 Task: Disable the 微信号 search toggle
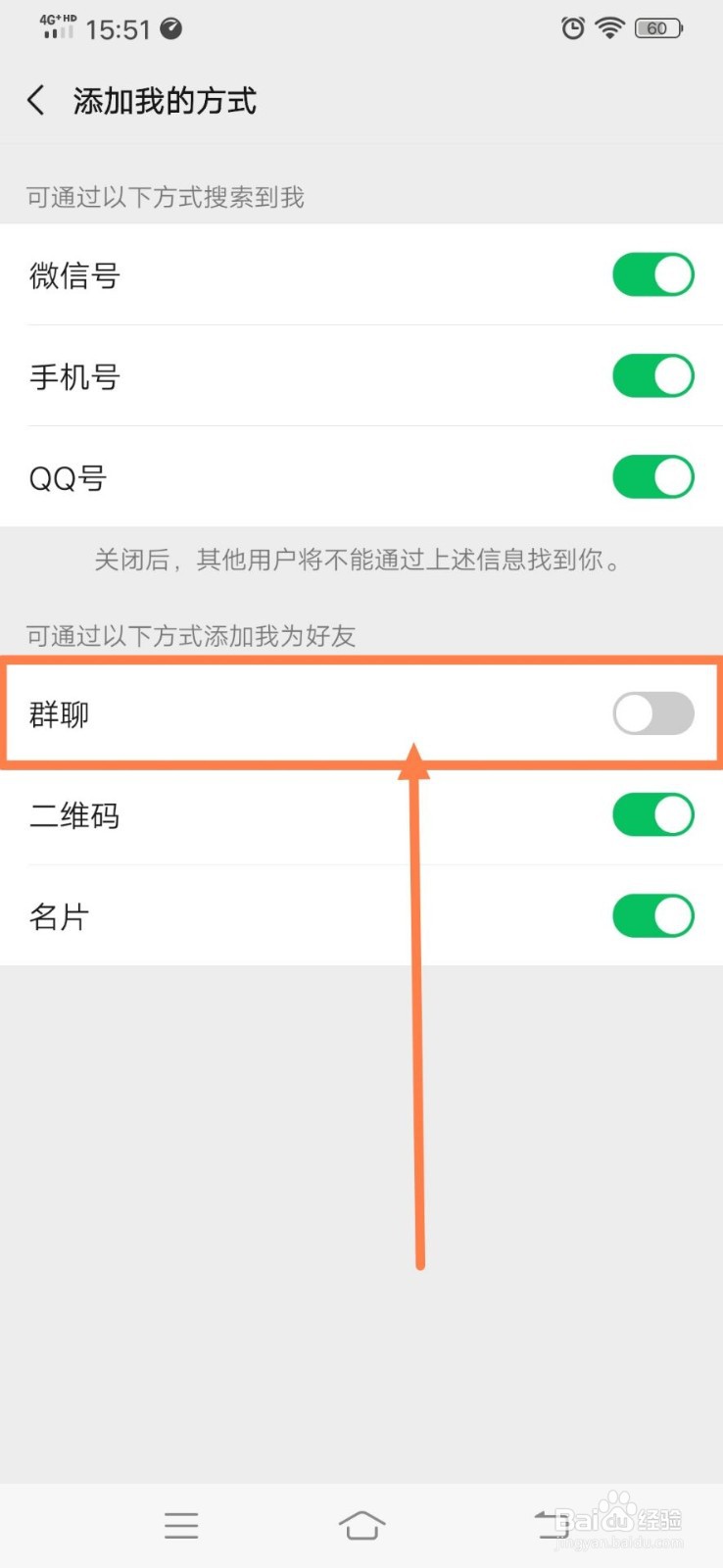coord(652,274)
